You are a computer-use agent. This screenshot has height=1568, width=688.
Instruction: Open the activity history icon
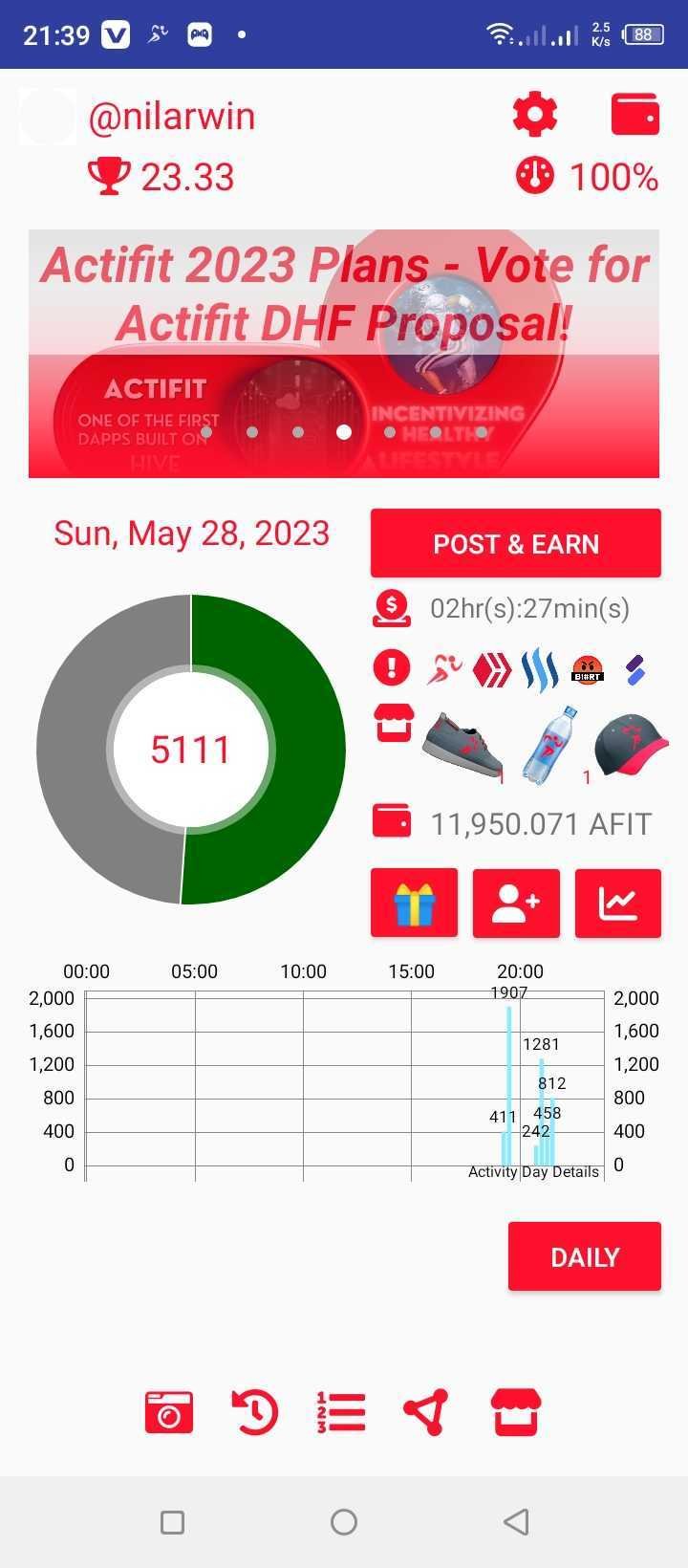[255, 1412]
